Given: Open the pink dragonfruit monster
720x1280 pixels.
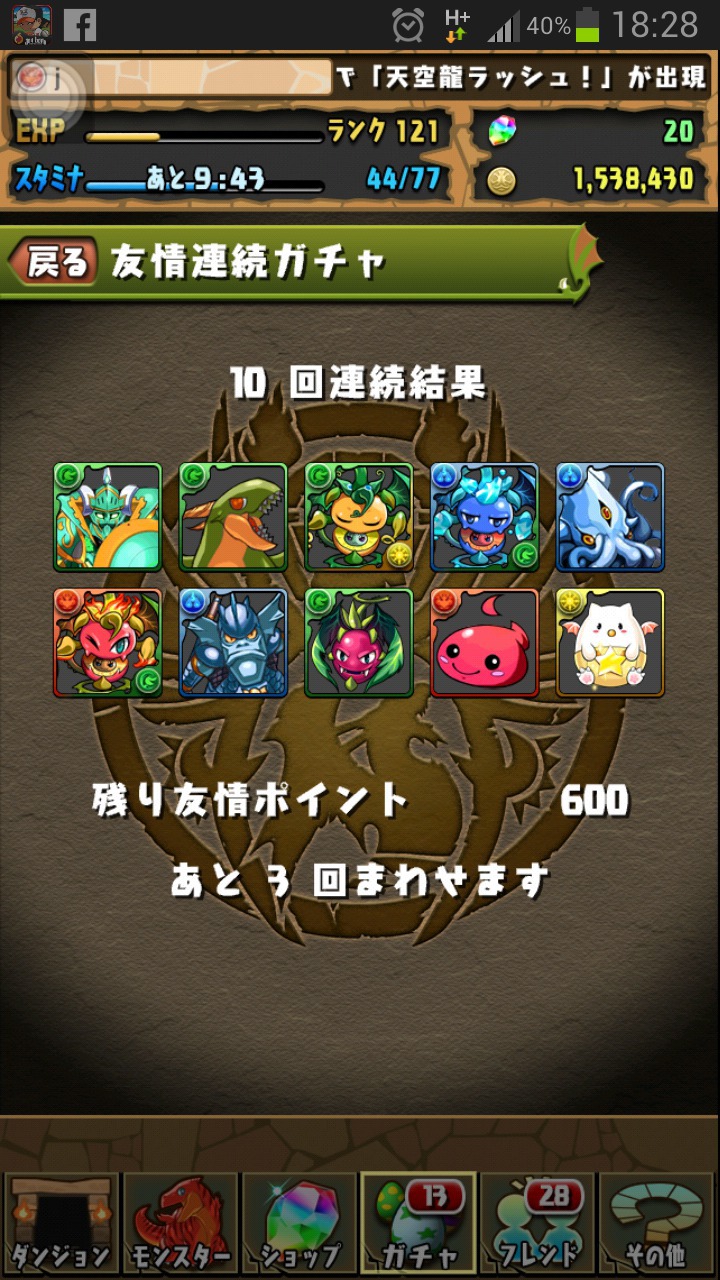Looking at the screenshot, I should click(x=359, y=642).
